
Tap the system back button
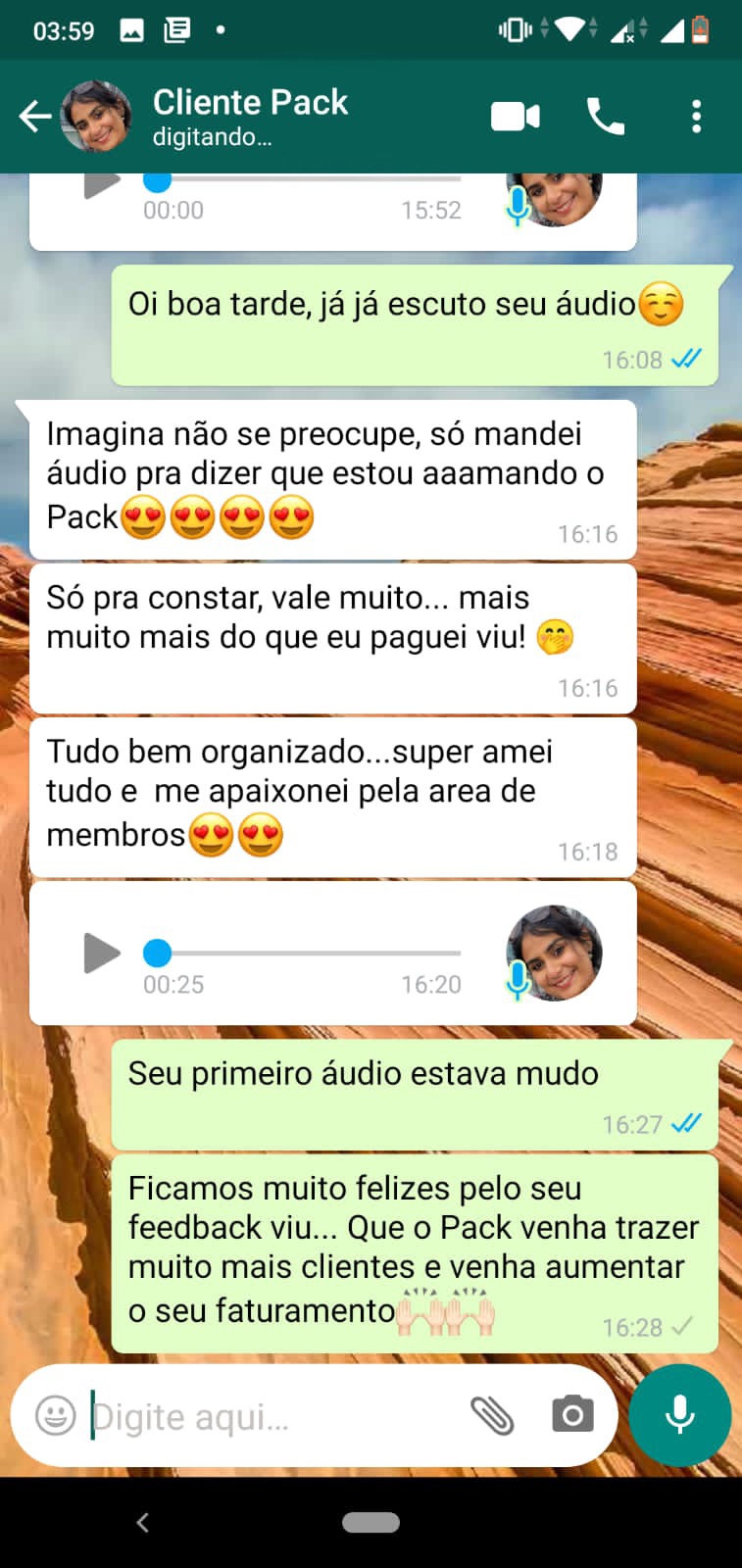[143, 1522]
